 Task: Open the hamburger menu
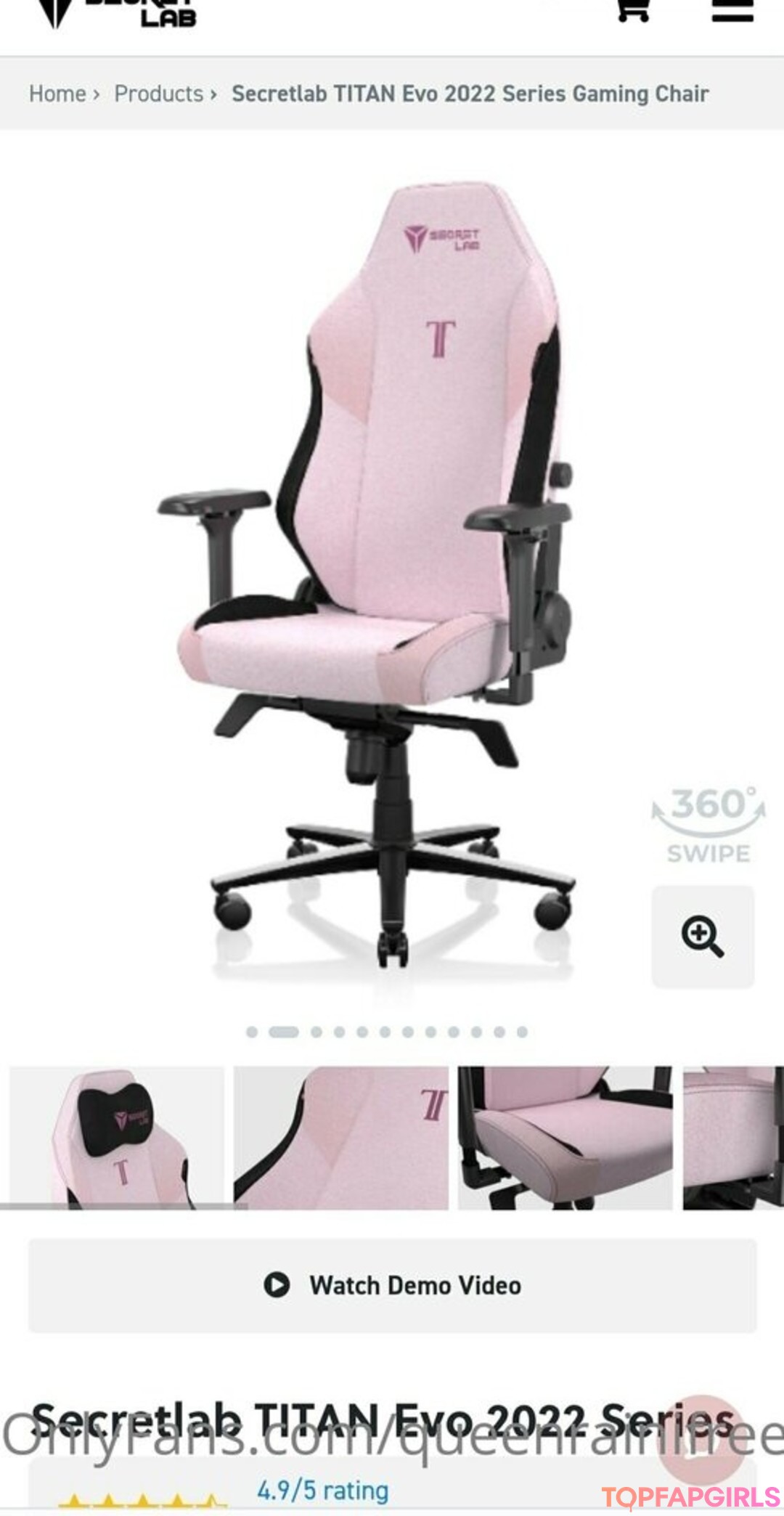point(732,10)
